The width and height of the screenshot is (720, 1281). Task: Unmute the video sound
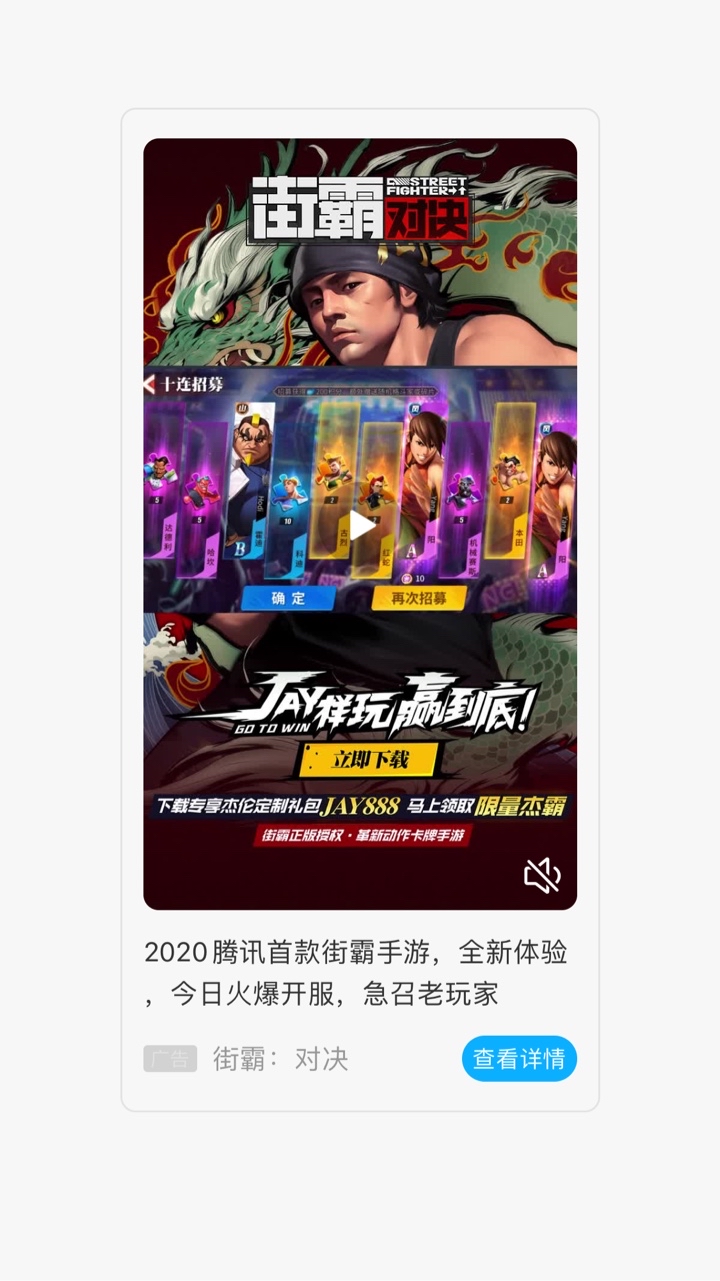pyautogui.click(x=542, y=876)
